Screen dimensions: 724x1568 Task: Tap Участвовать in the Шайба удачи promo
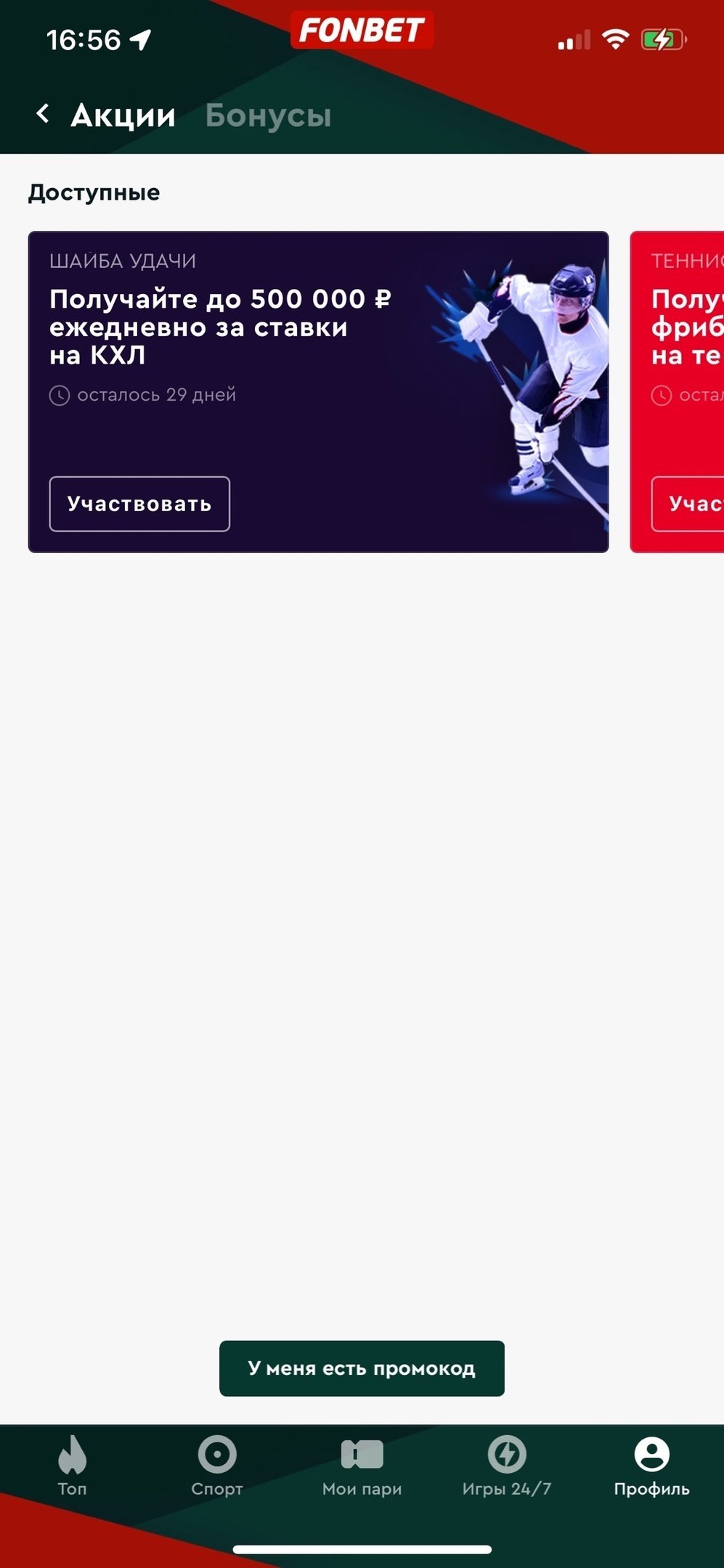coord(139,504)
